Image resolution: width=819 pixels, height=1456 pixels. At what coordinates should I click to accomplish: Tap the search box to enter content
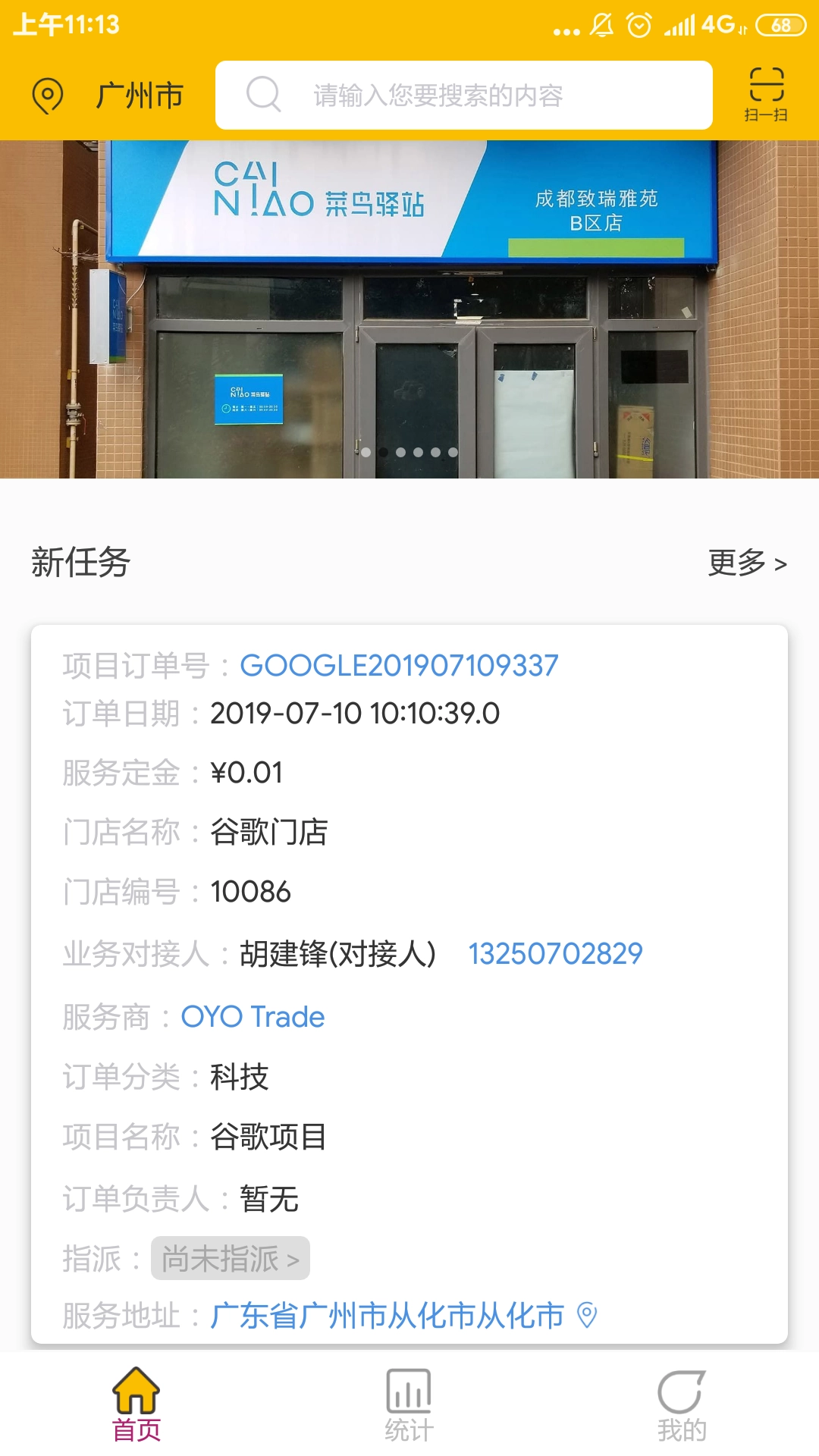click(x=463, y=96)
